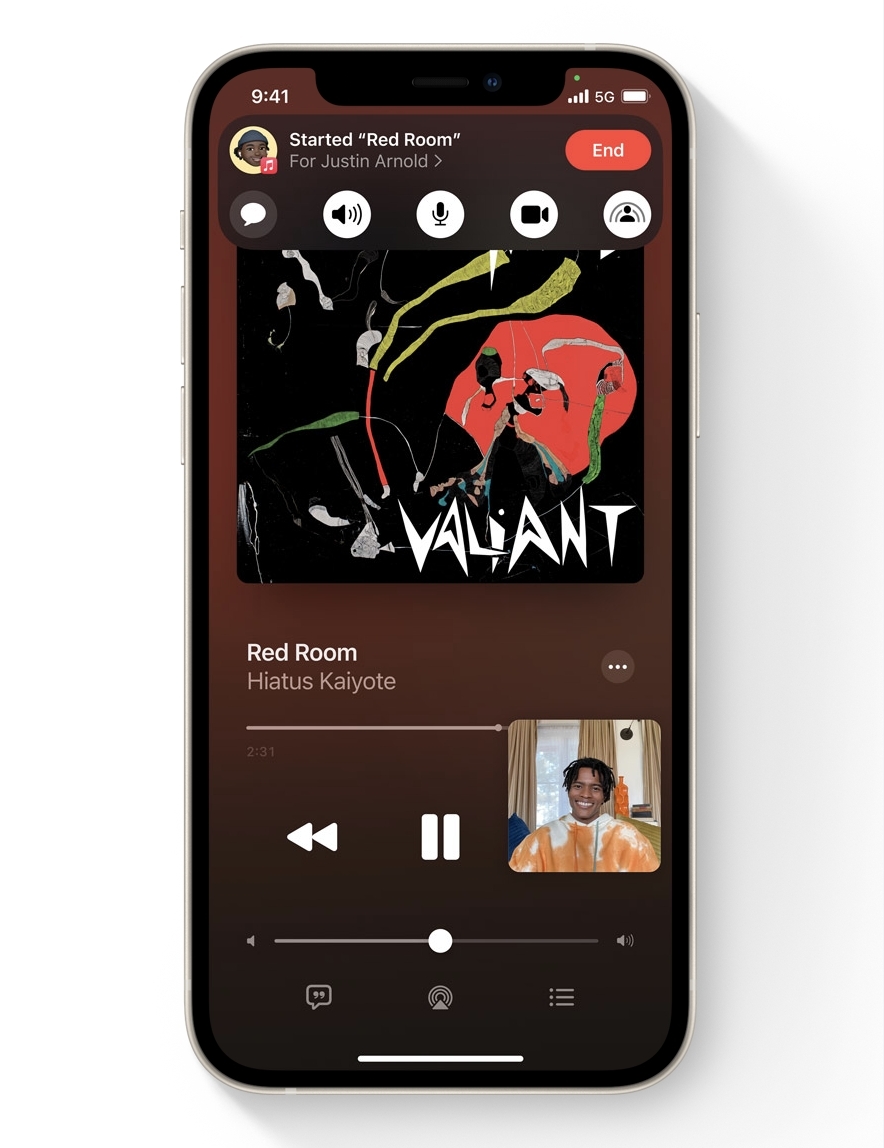
Task: End the SharePlay call
Action: click(607, 151)
